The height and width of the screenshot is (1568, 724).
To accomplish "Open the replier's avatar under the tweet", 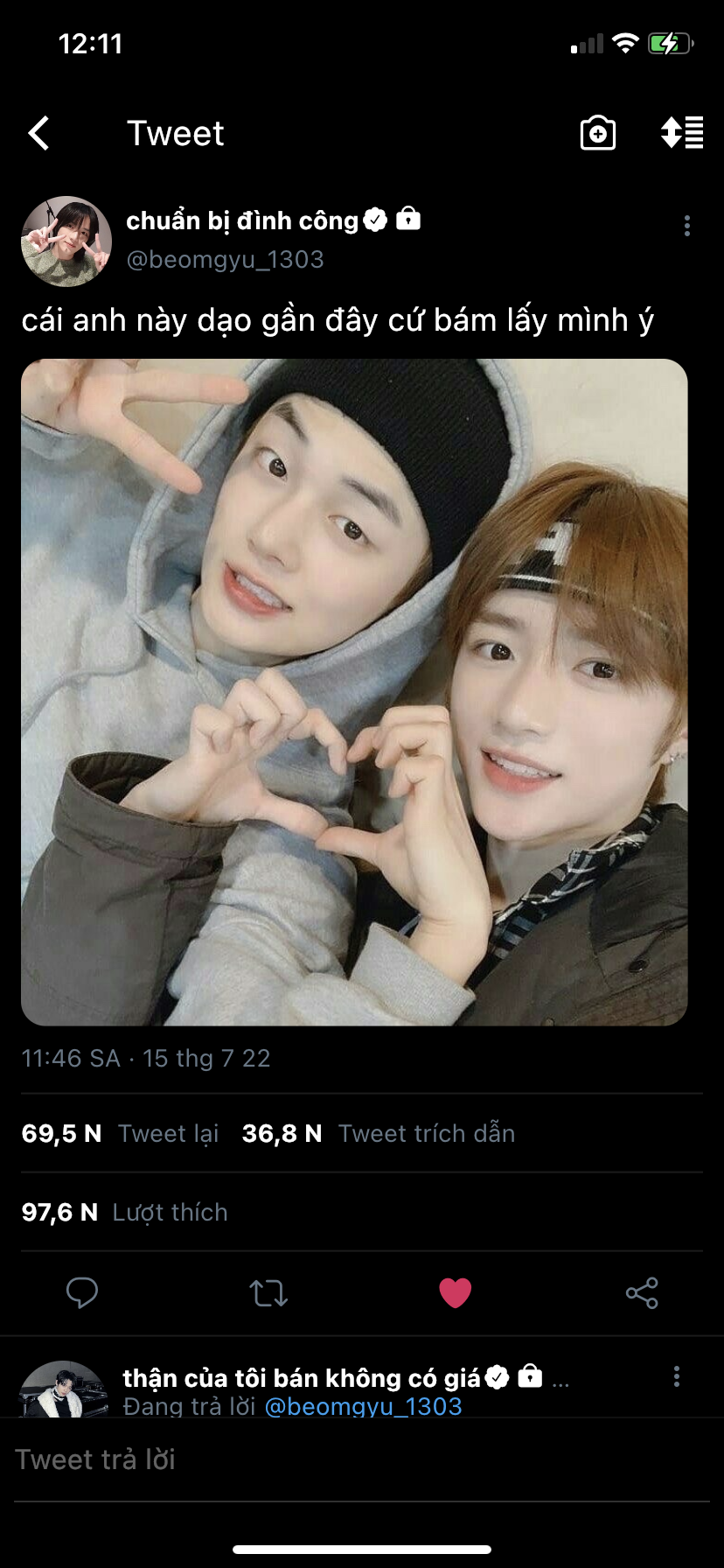I will [63, 1391].
